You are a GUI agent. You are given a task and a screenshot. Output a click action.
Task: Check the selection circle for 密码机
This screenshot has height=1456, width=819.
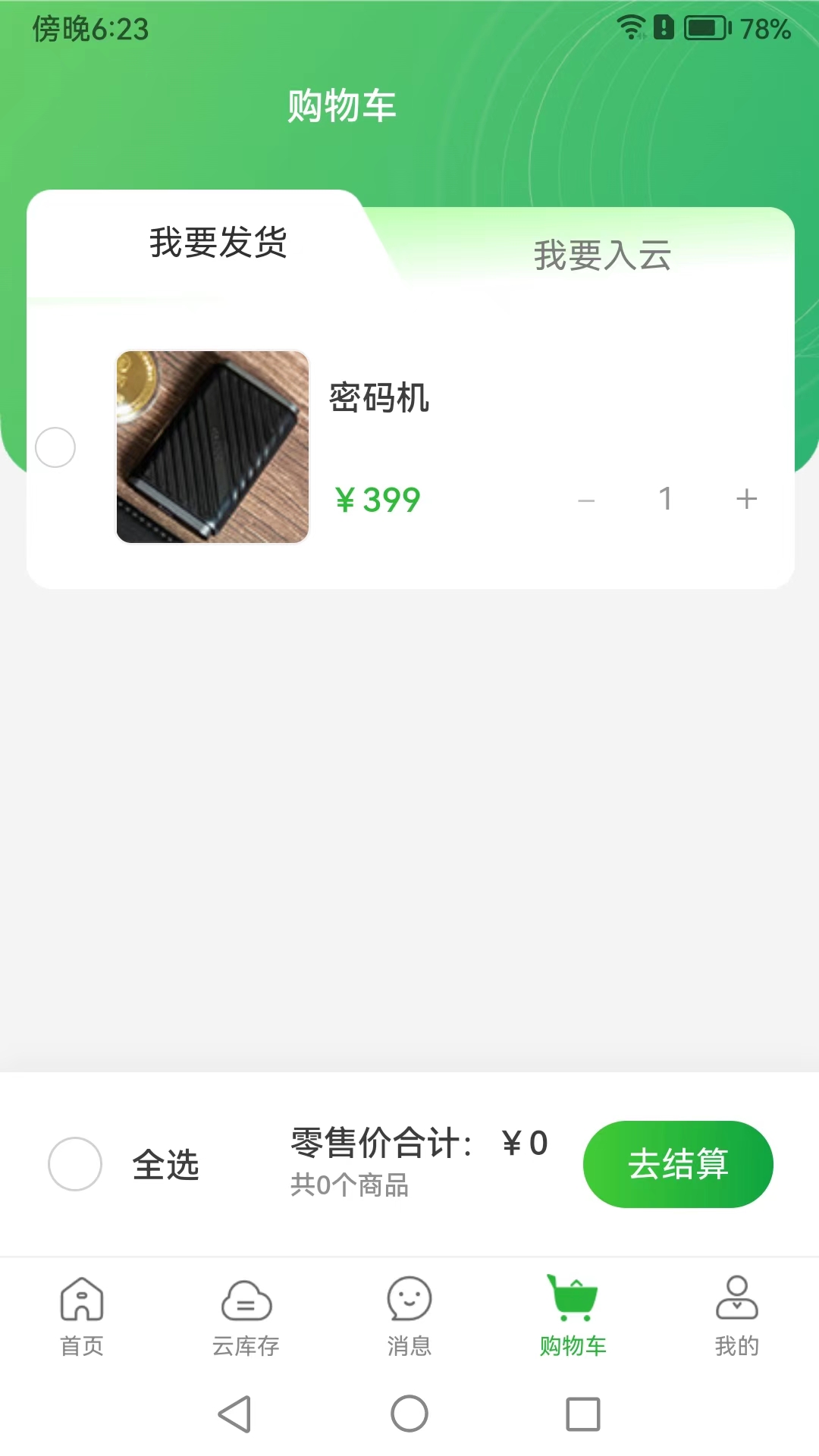click(55, 447)
